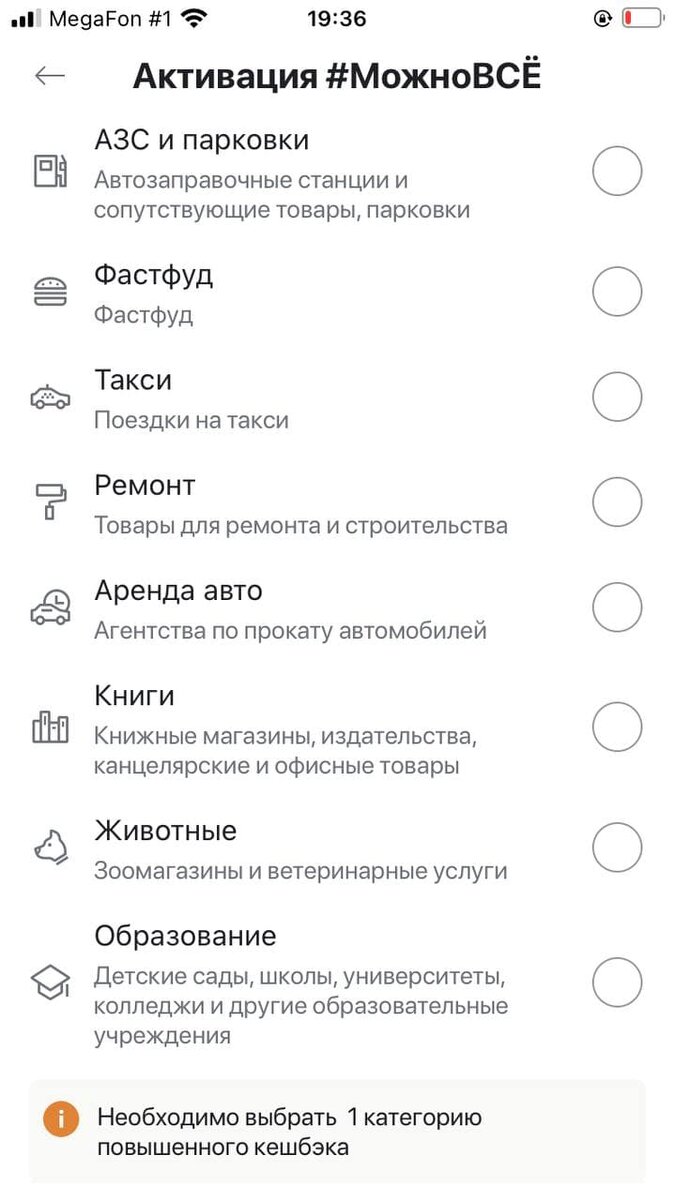675x1200 pixels.
Task: Pick the Образование category
Action: pos(616,982)
